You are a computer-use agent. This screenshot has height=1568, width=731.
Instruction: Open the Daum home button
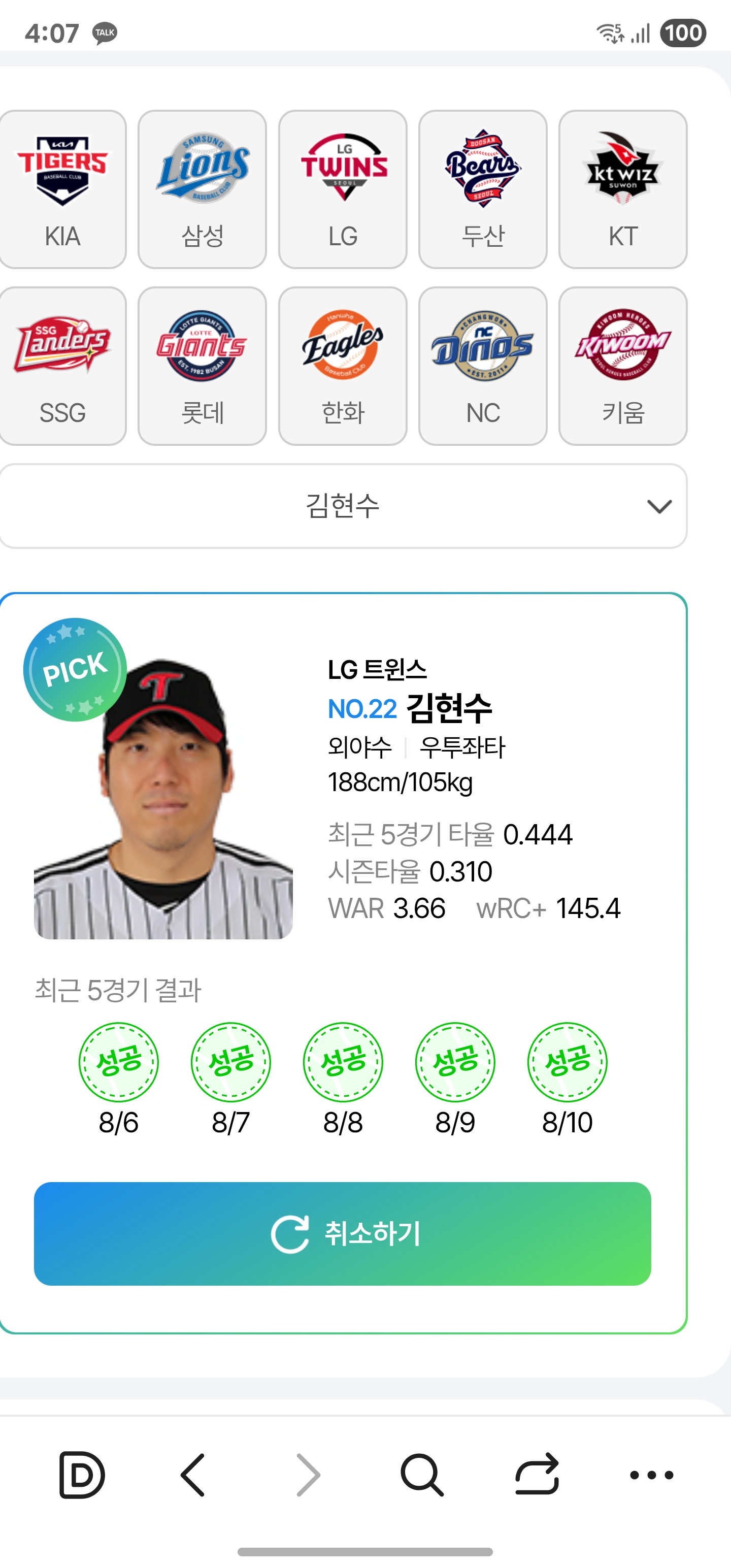click(x=82, y=1475)
